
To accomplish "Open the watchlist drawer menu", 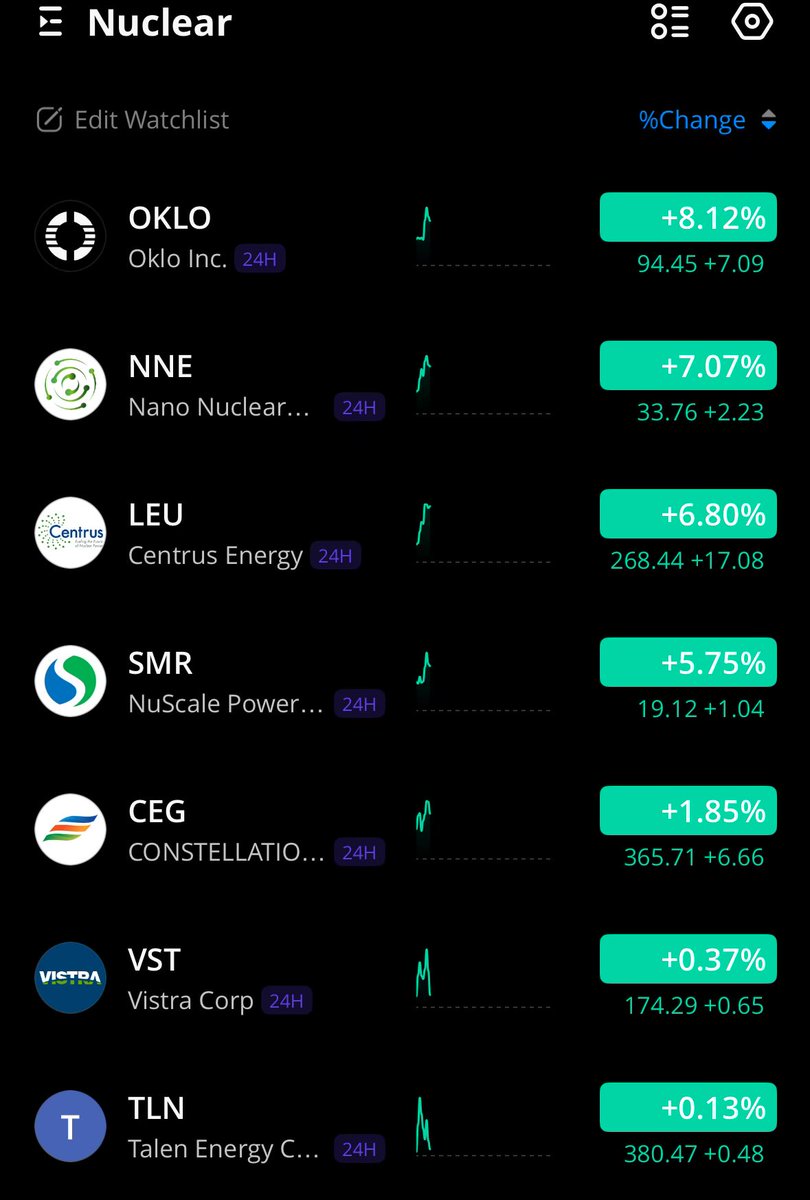I will click(50, 23).
